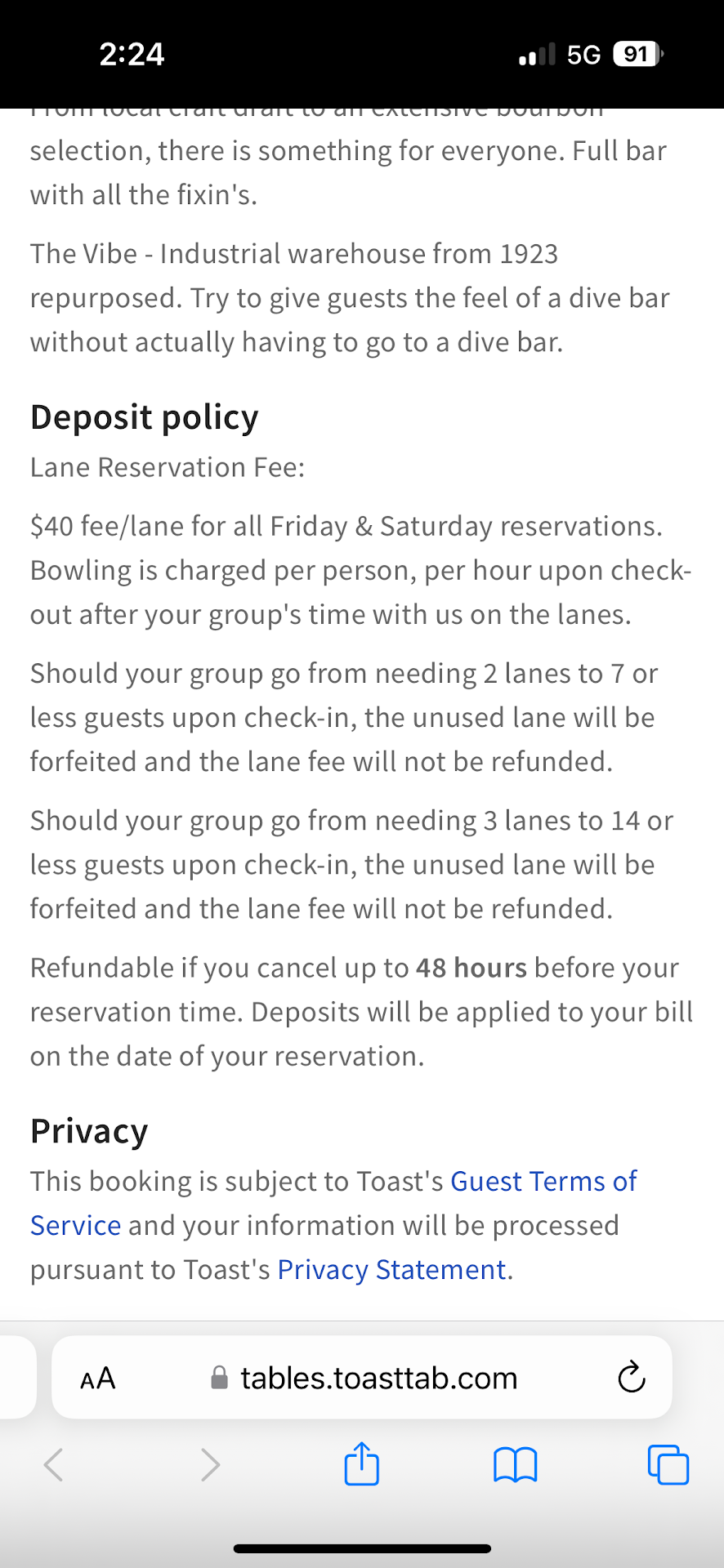Share this page

point(361,1464)
